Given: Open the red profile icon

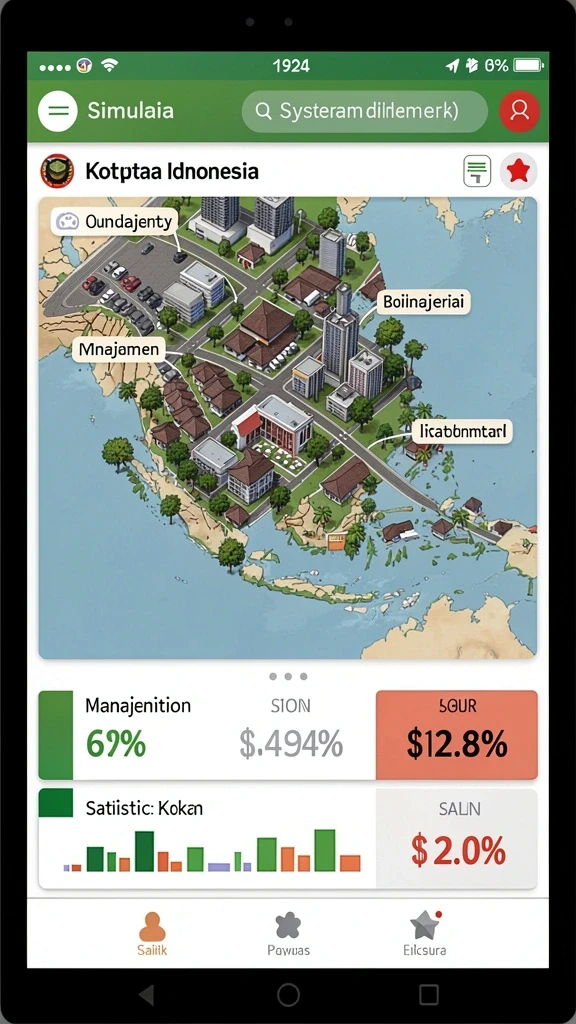Looking at the screenshot, I should click(x=519, y=111).
